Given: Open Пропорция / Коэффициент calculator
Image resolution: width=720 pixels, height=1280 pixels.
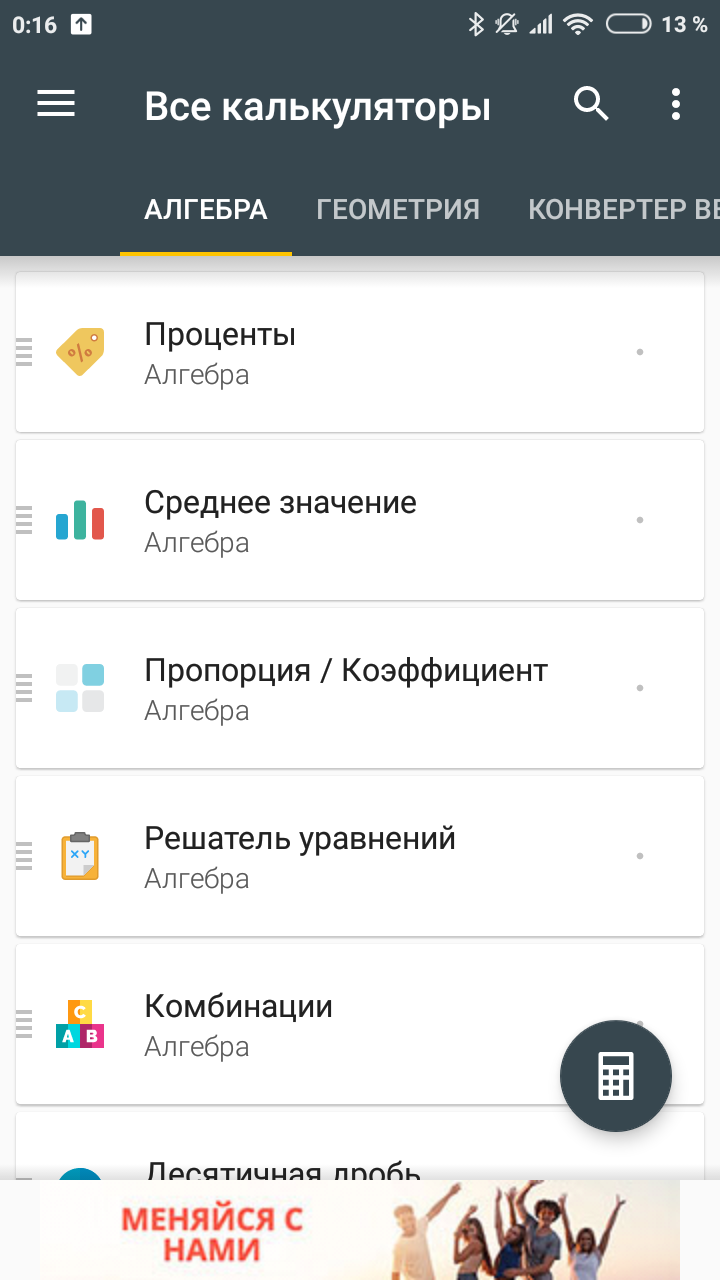Looking at the screenshot, I should tap(360, 688).
